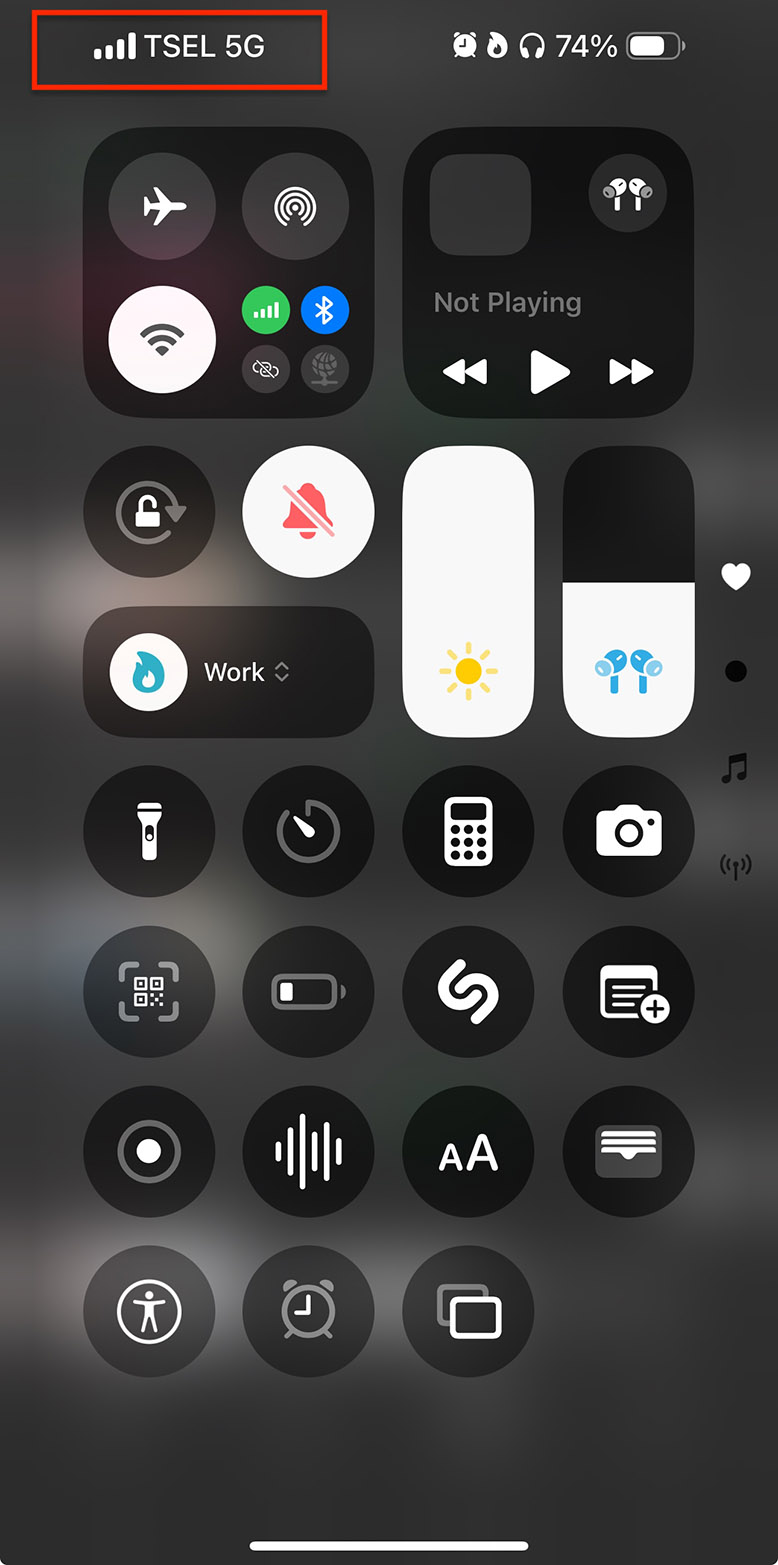Open the camera

pyautogui.click(x=628, y=831)
